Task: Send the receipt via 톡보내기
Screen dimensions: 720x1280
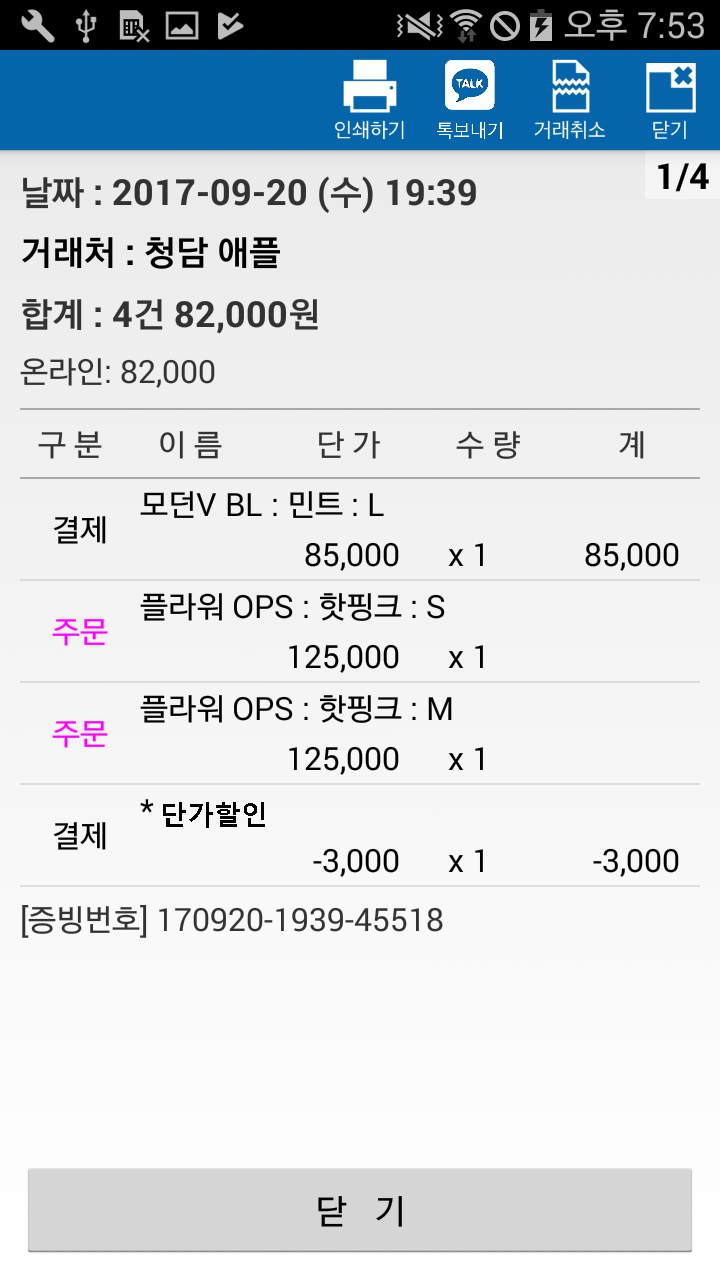Action: (469, 98)
